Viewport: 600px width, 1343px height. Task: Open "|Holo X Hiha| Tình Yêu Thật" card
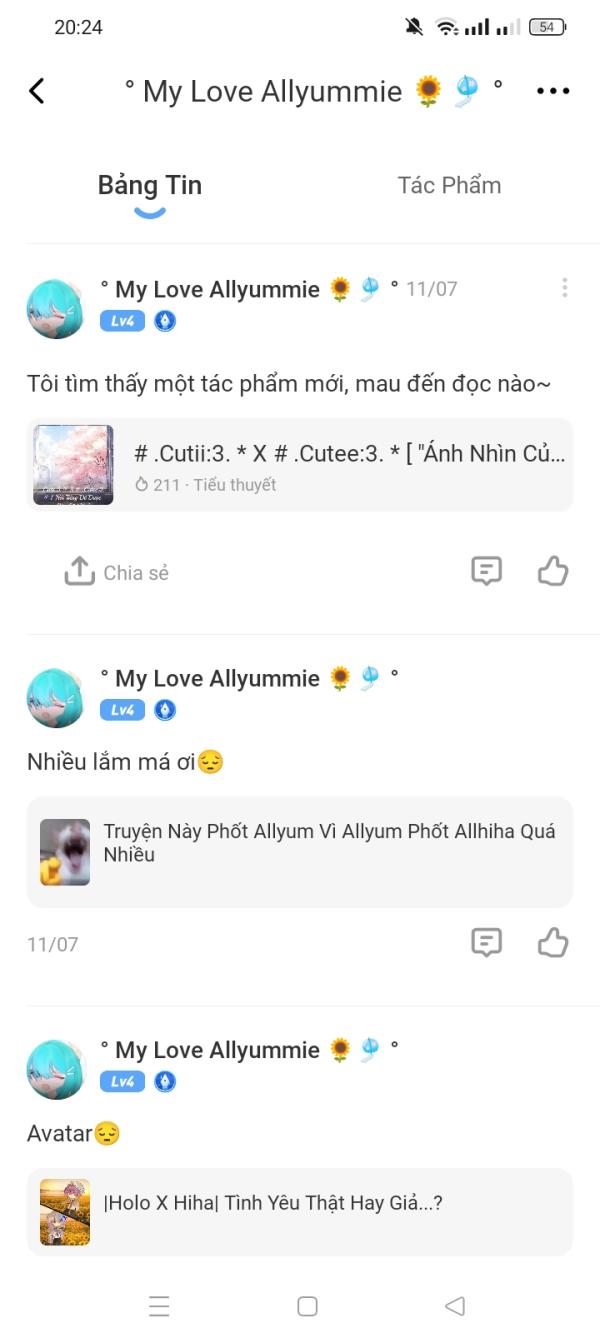(x=300, y=1211)
